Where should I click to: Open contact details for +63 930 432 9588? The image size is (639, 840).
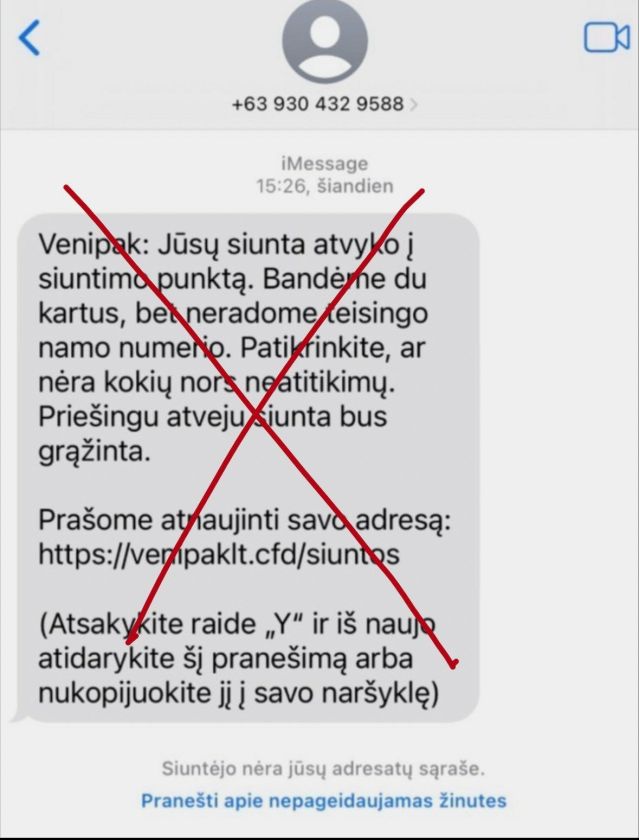(324, 103)
